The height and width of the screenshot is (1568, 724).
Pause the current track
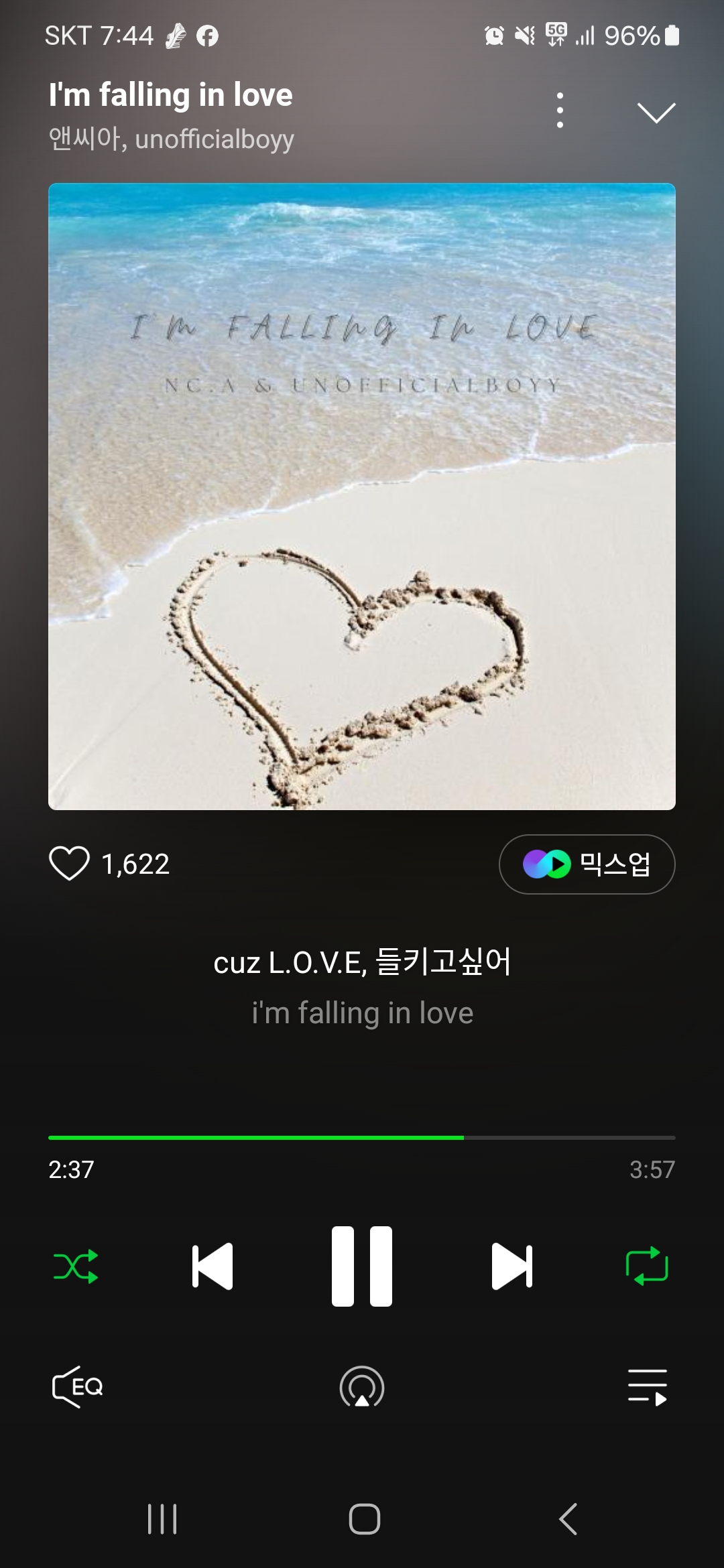click(362, 1266)
